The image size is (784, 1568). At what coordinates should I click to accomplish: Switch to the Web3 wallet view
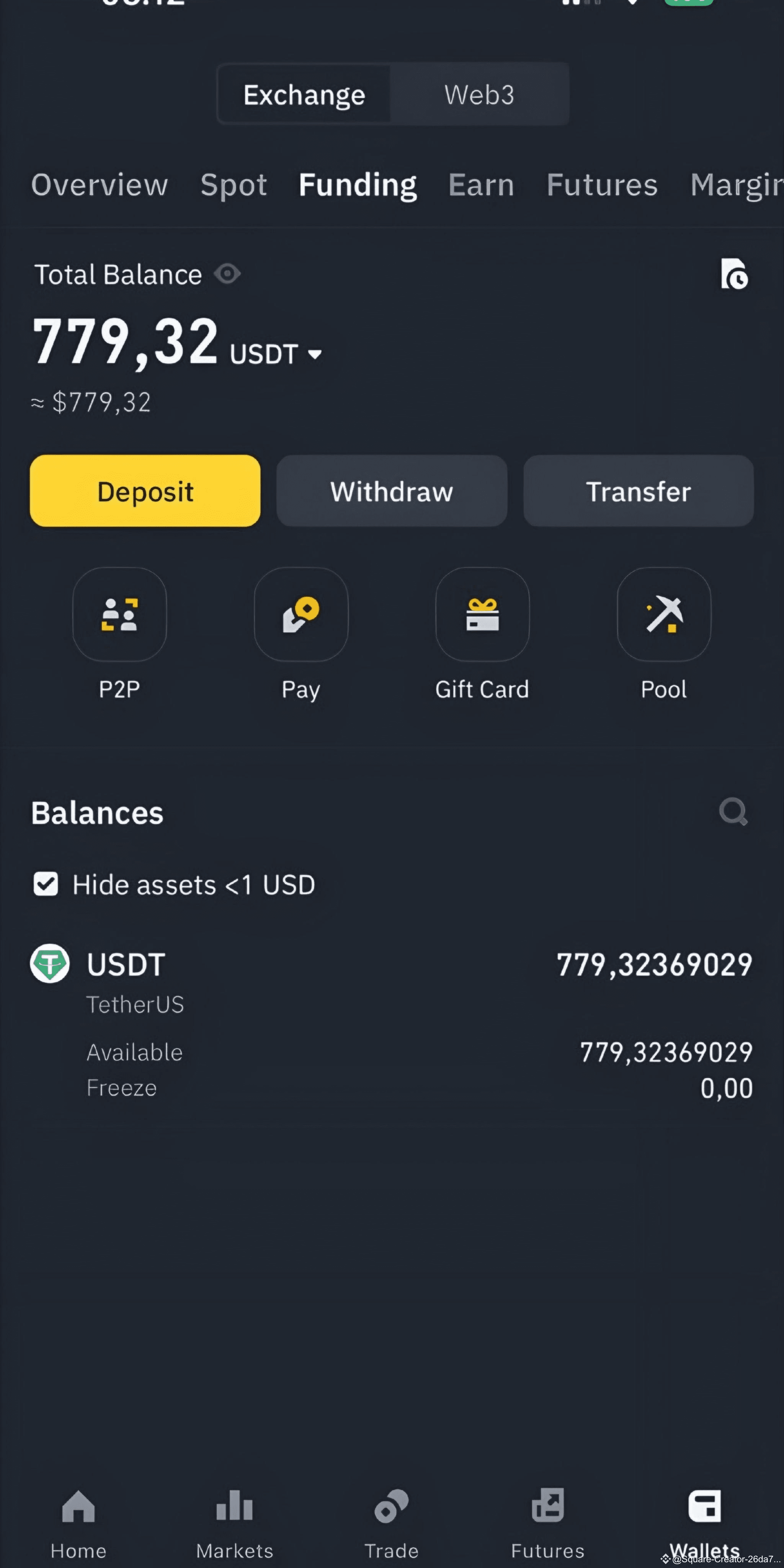[479, 94]
